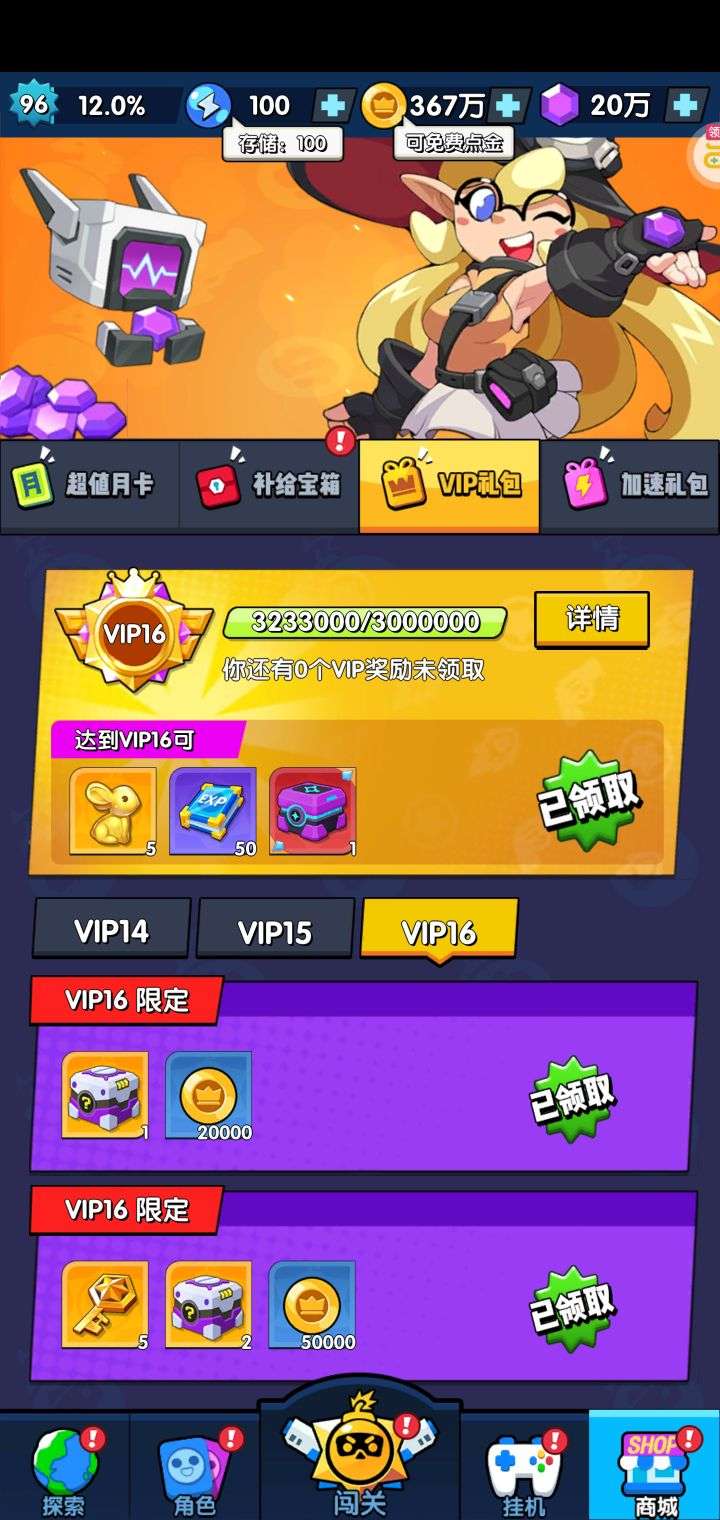Open the 补给宝箱 tab
This screenshot has width=720, height=1520.
[269, 486]
